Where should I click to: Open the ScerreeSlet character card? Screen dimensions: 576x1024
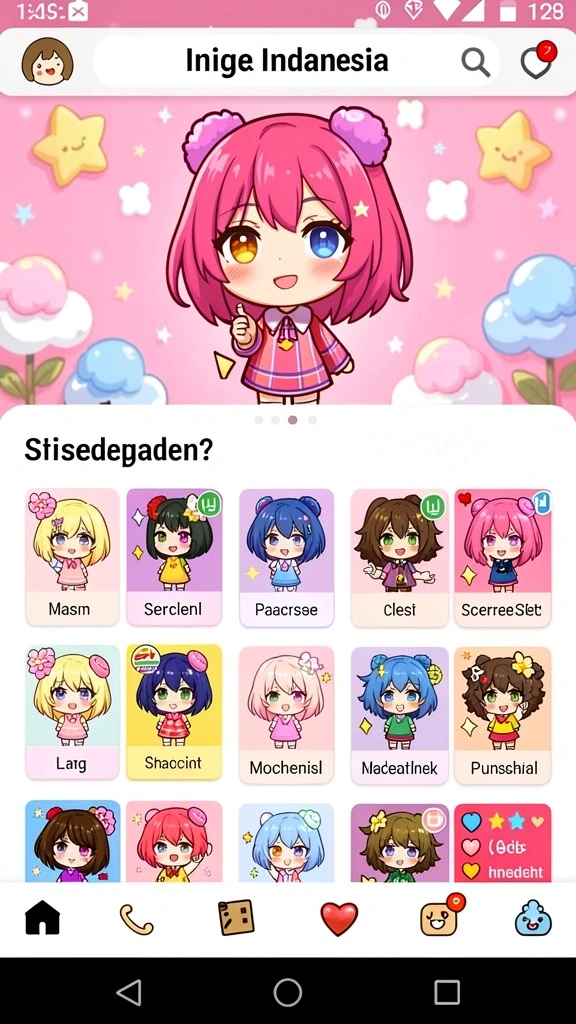[502, 557]
